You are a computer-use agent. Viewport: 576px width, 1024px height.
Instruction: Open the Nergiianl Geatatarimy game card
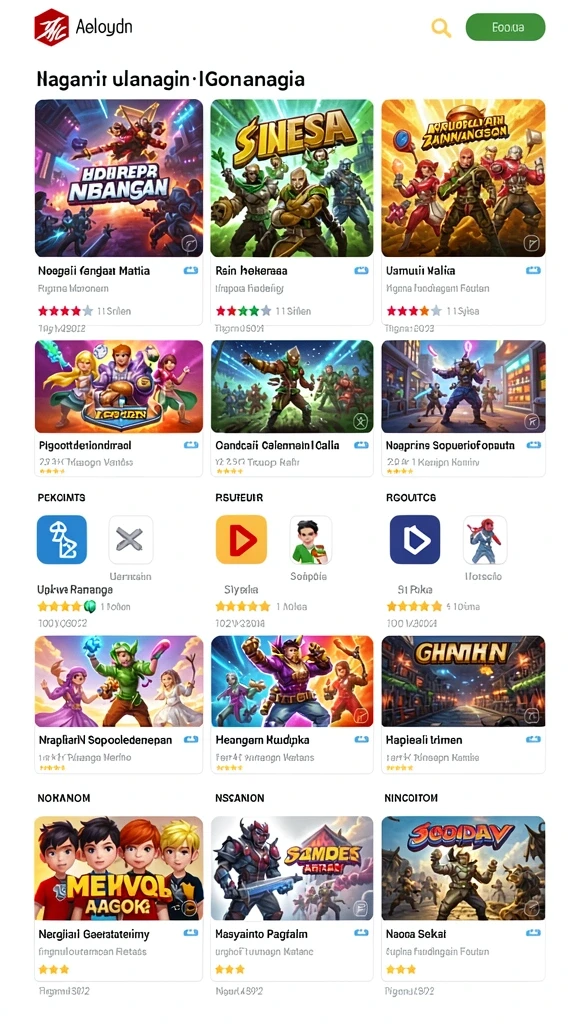click(x=119, y=898)
